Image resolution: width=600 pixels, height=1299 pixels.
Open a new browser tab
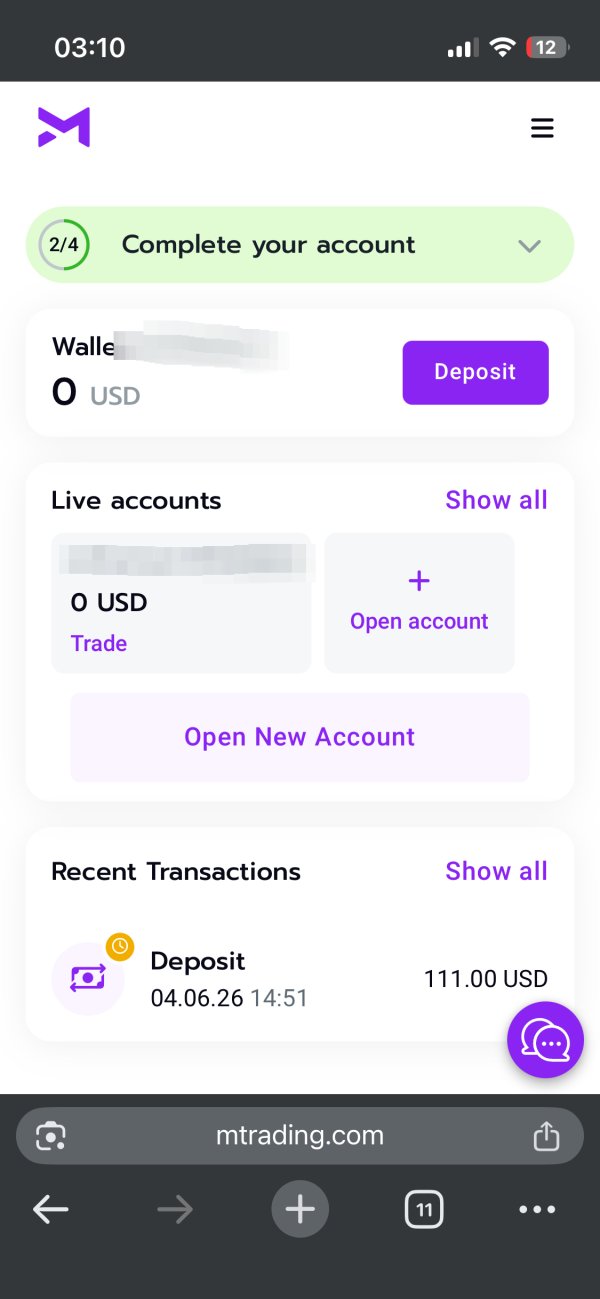[300, 1210]
